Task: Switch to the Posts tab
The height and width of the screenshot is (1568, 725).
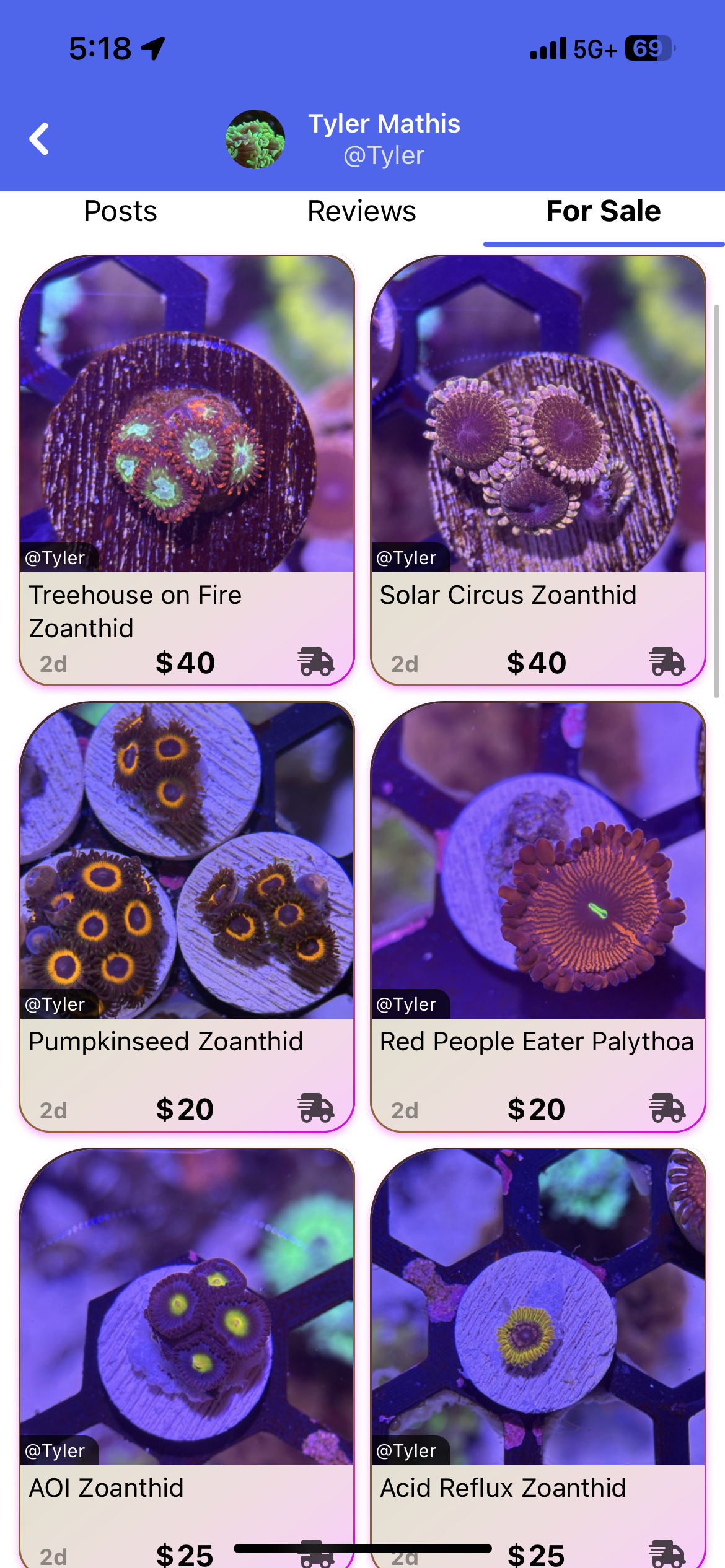Action: pyautogui.click(x=120, y=212)
